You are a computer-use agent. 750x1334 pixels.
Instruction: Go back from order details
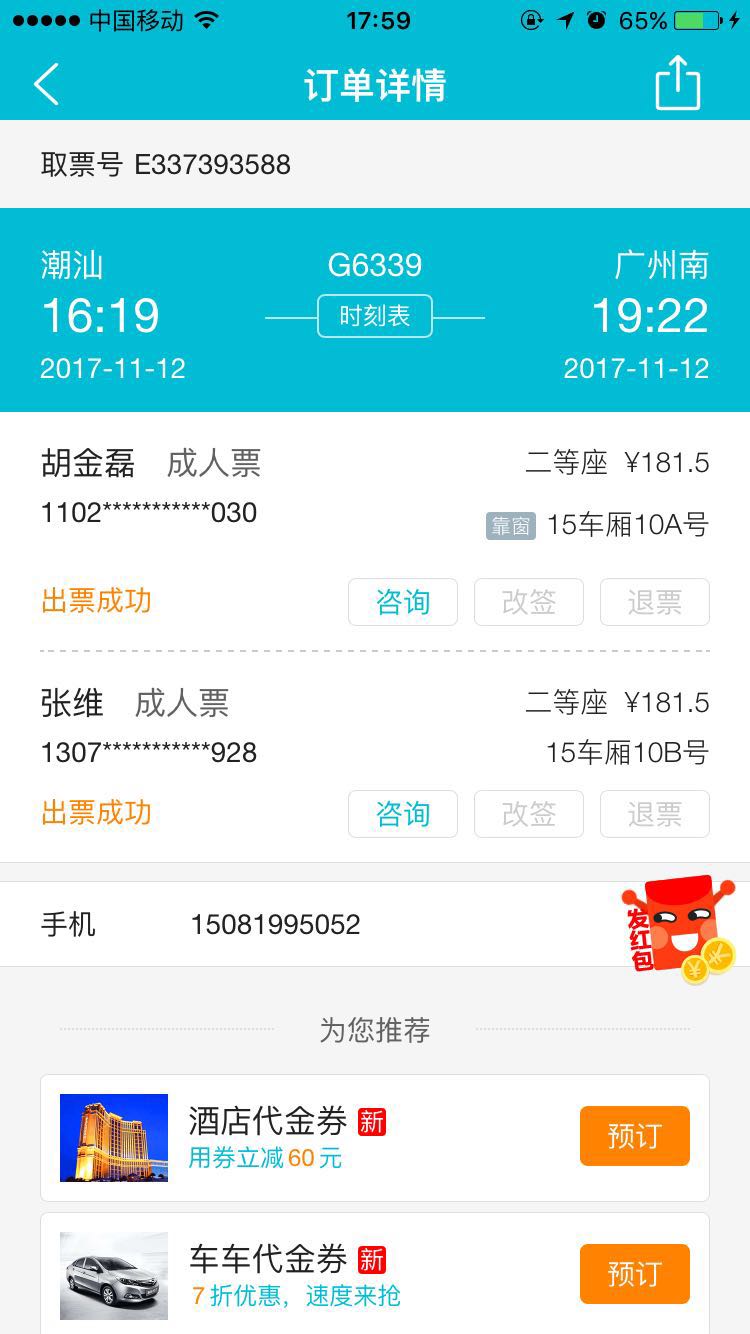click(46, 84)
